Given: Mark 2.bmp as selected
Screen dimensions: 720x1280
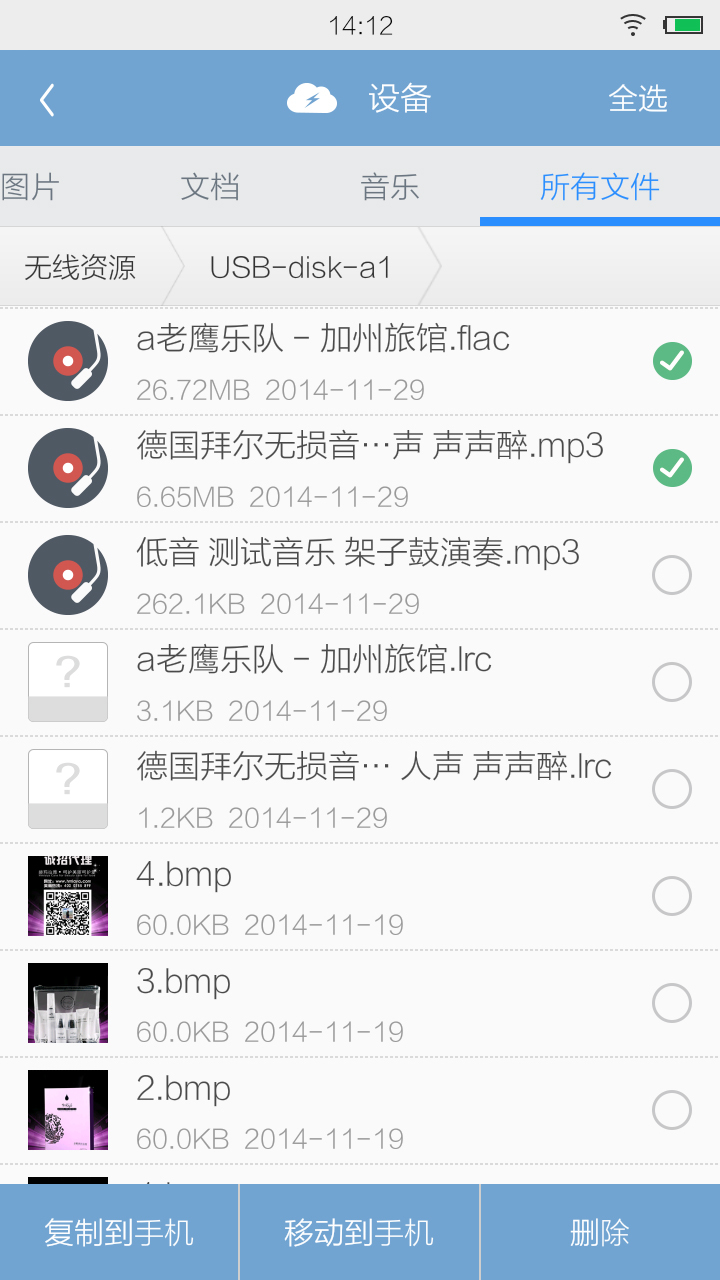Looking at the screenshot, I should [672, 1110].
